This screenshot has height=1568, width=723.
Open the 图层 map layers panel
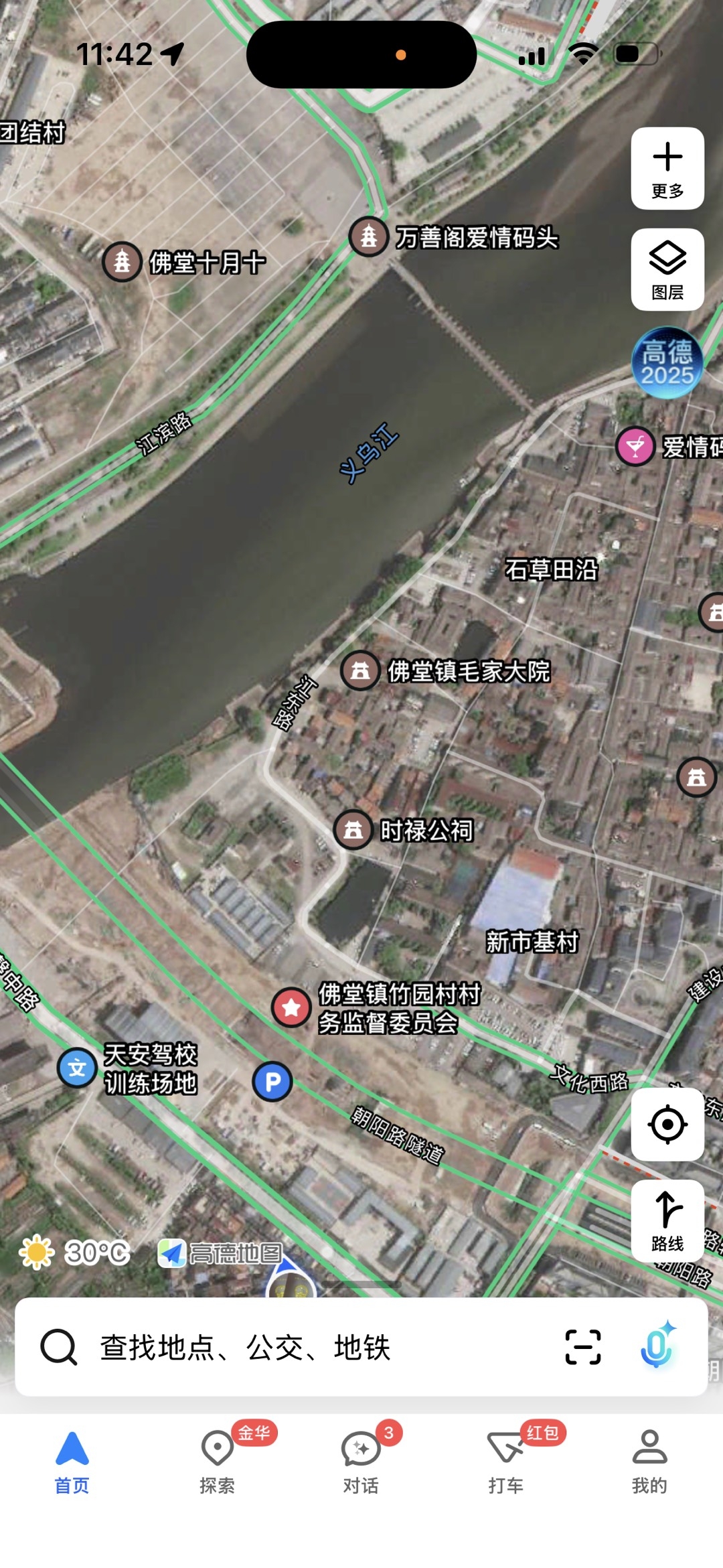[x=667, y=269]
